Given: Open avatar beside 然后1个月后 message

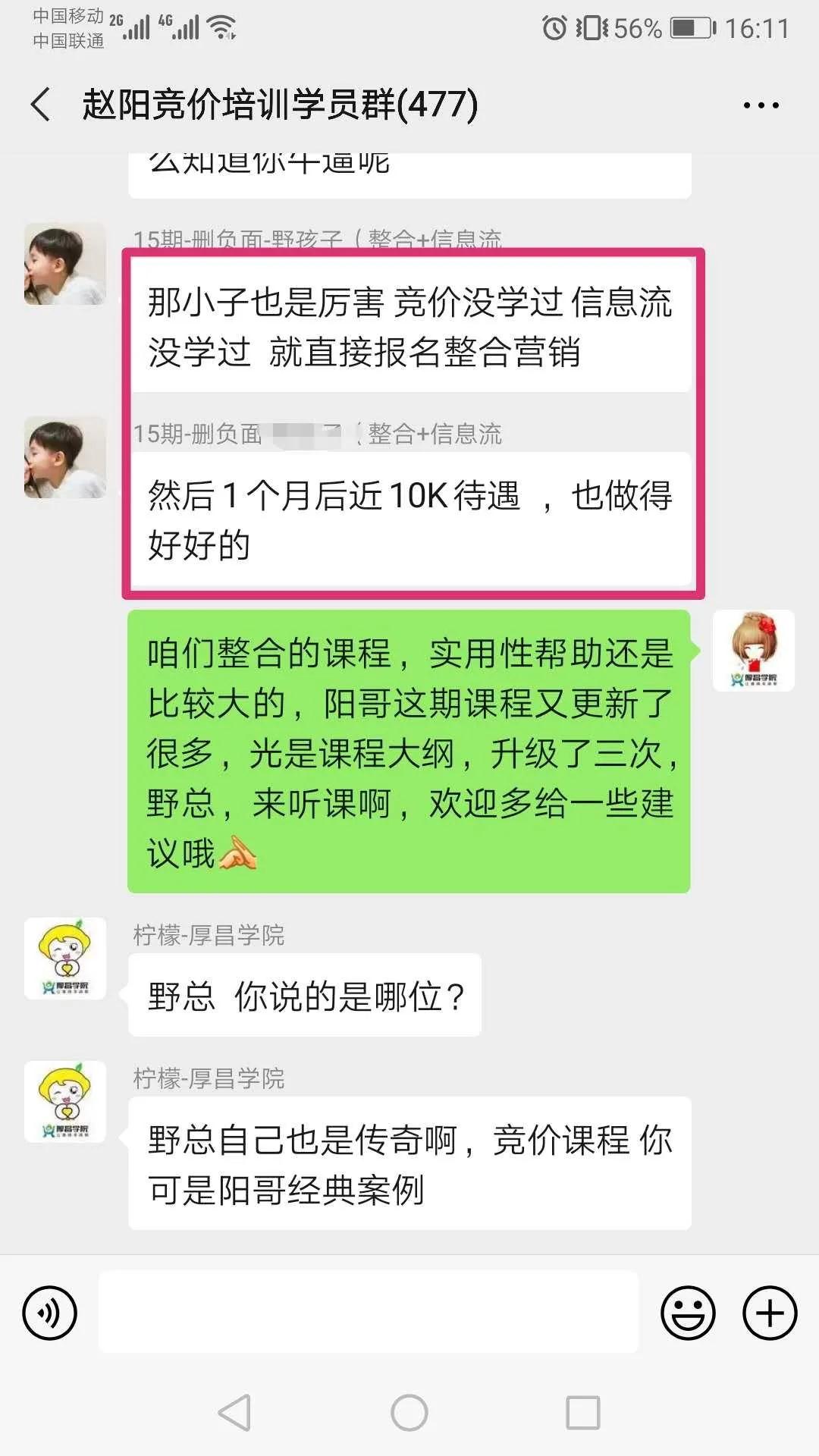Looking at the screenshot, I should click(x=65, y=457).
